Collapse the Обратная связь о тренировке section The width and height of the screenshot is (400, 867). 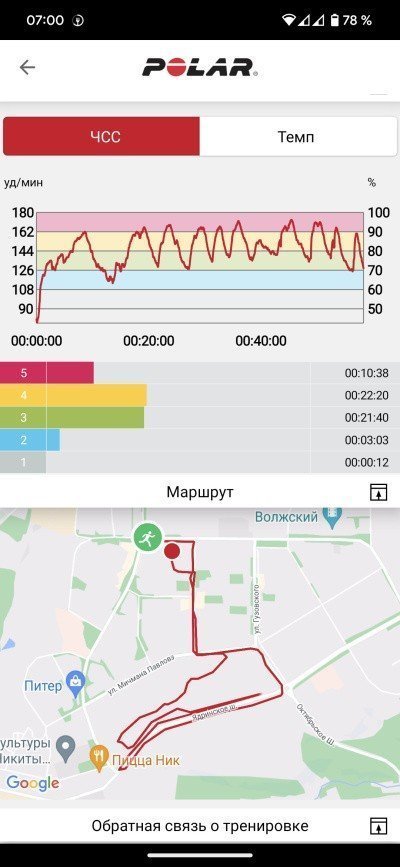click(x=378, y=826)
